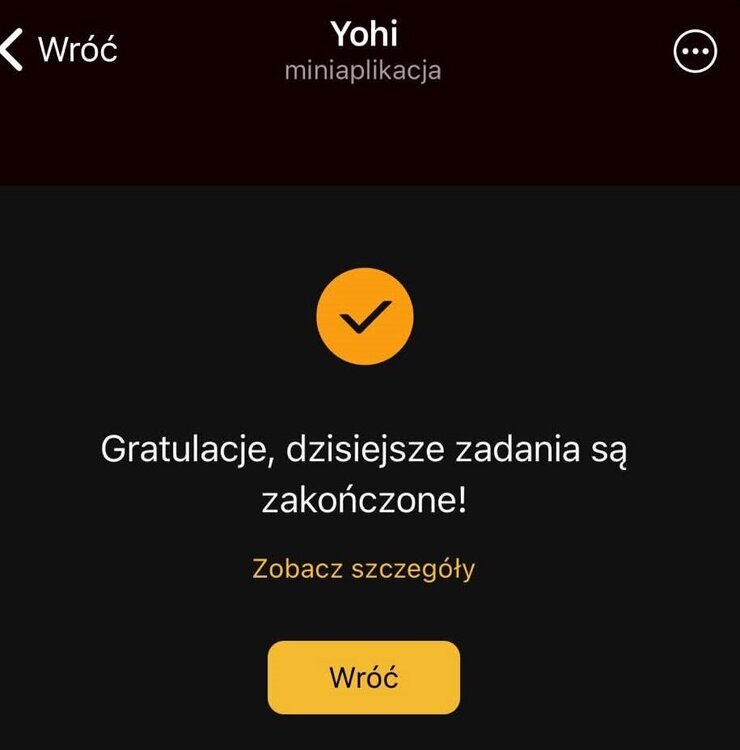Open the Zobacz szczegóły link

point(364,569)
